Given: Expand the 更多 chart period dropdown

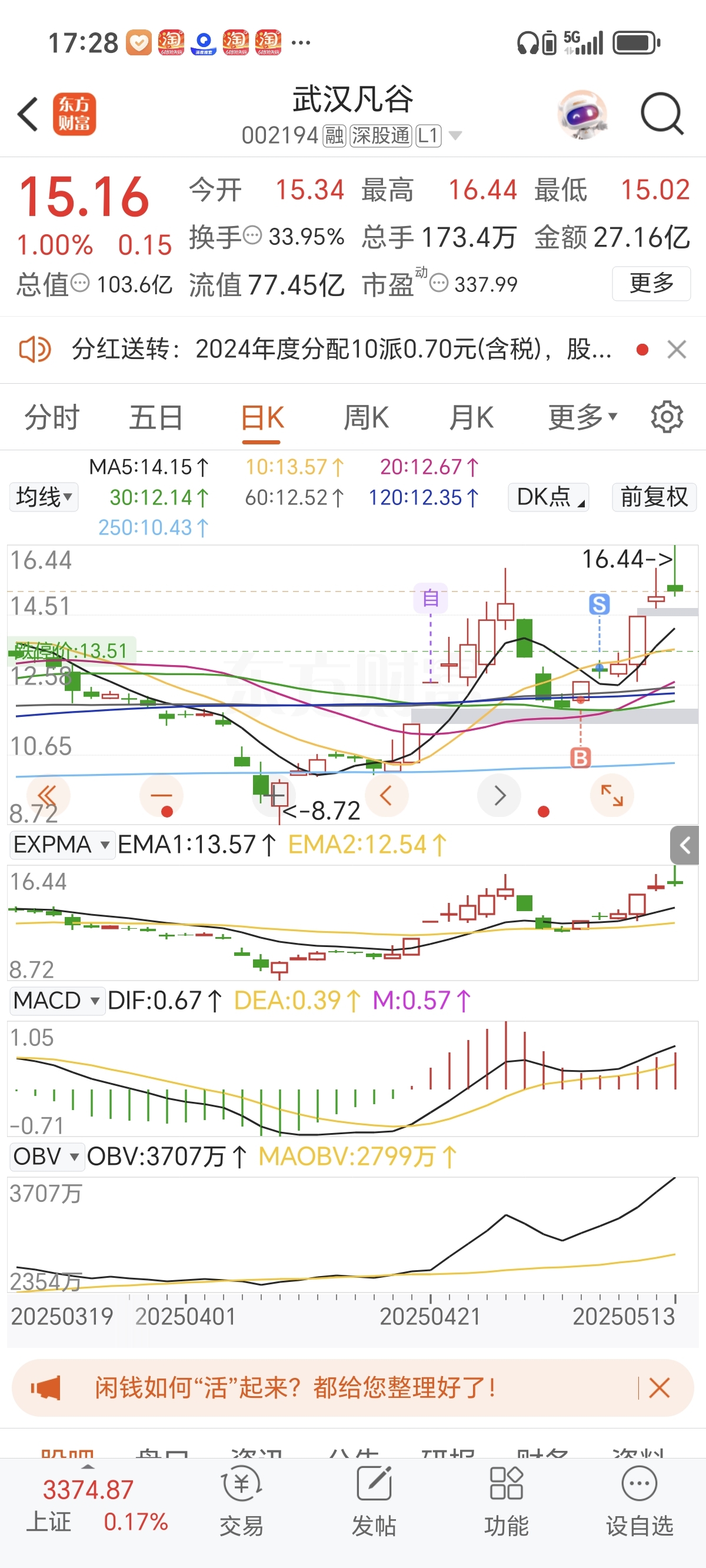Looking at the screenshot, I should coord(582,418).
